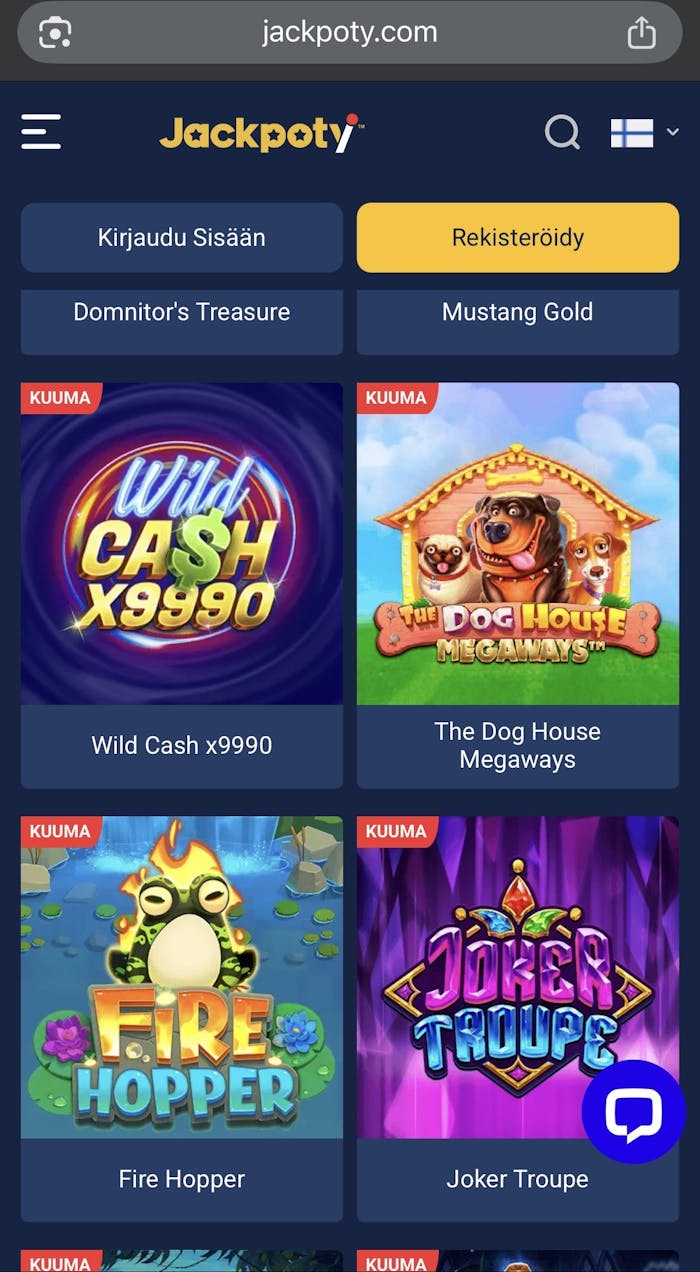Share the page from the browser bar
The image size is (700, 1272).
[x=641, y=33]
